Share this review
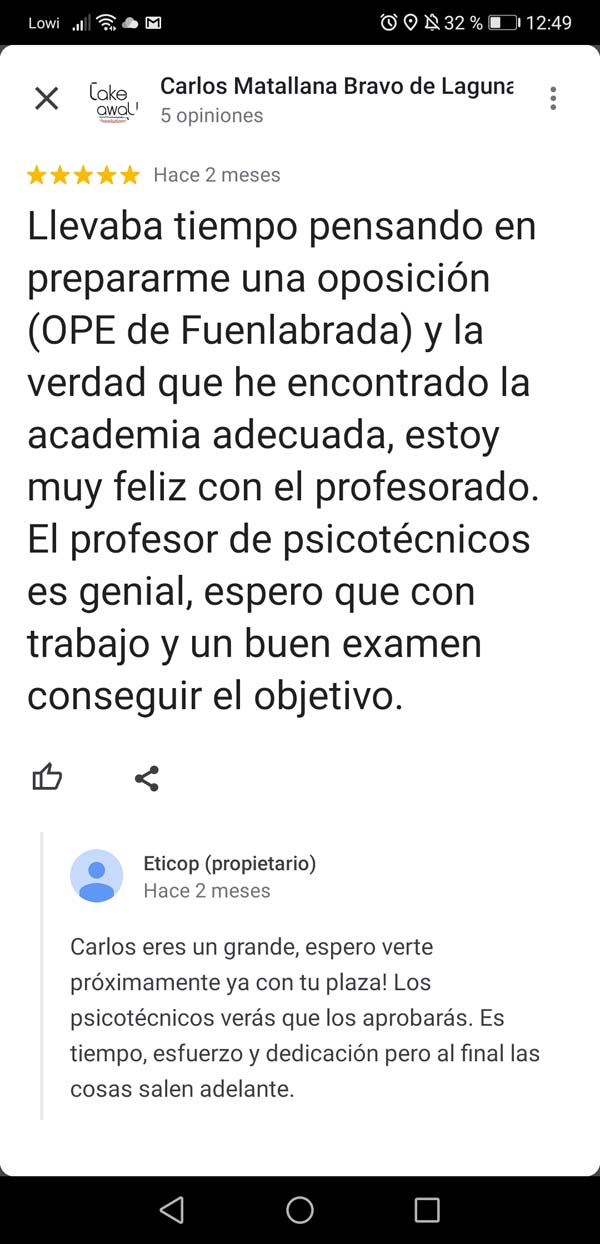This screenshot has width=600, height=1244. click(147, 778)
